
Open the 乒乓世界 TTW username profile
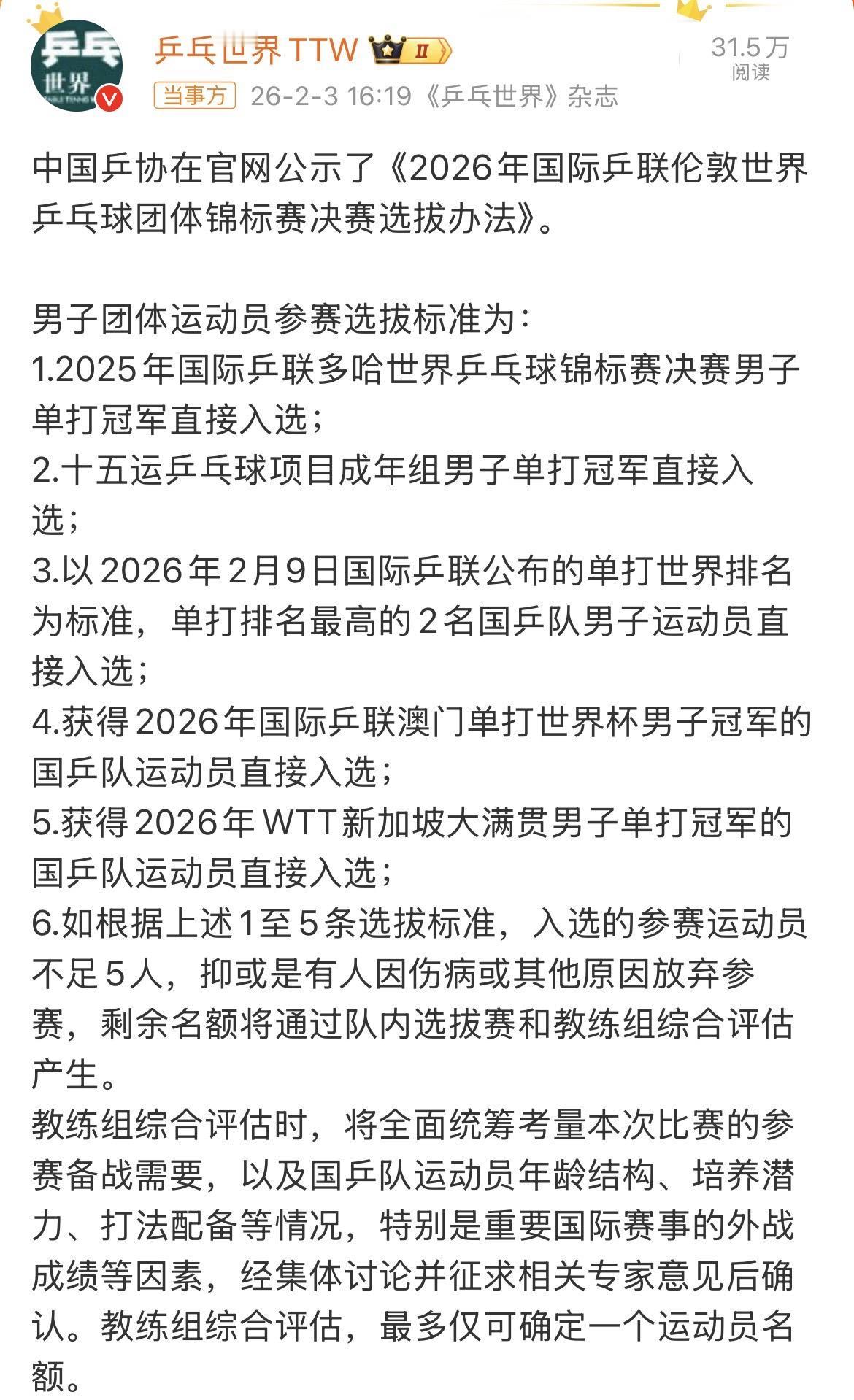[255, 51]
